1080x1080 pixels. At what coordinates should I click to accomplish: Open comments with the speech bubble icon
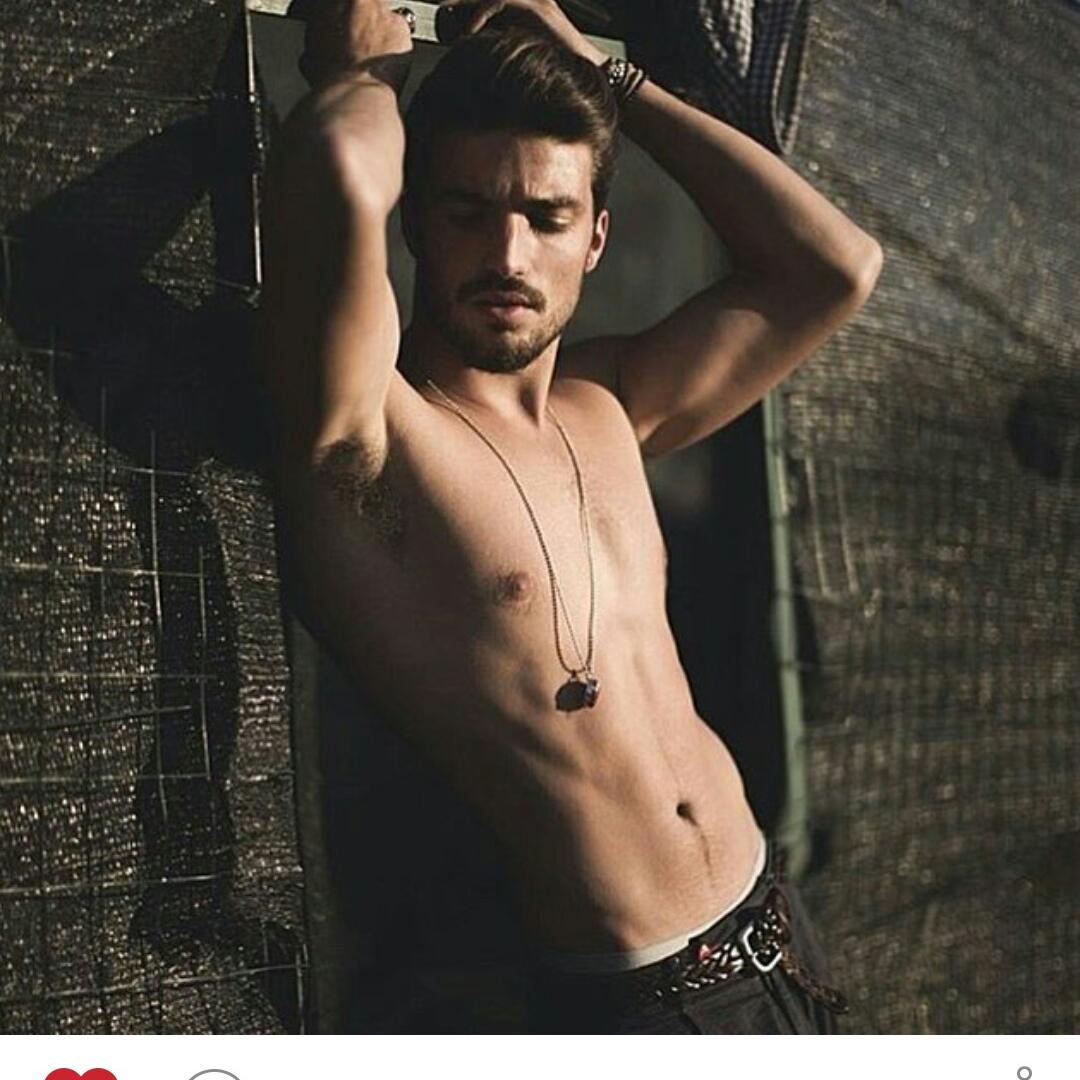[x=214, y=1075]
